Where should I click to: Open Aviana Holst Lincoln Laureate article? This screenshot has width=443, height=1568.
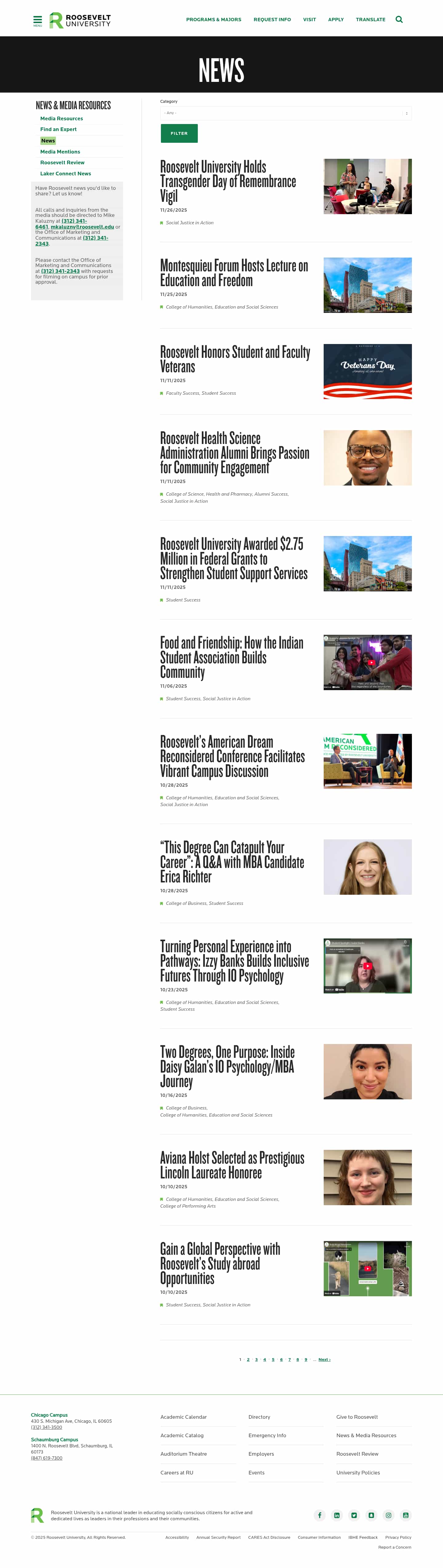pyautogui.click(x=232, y=1165)
